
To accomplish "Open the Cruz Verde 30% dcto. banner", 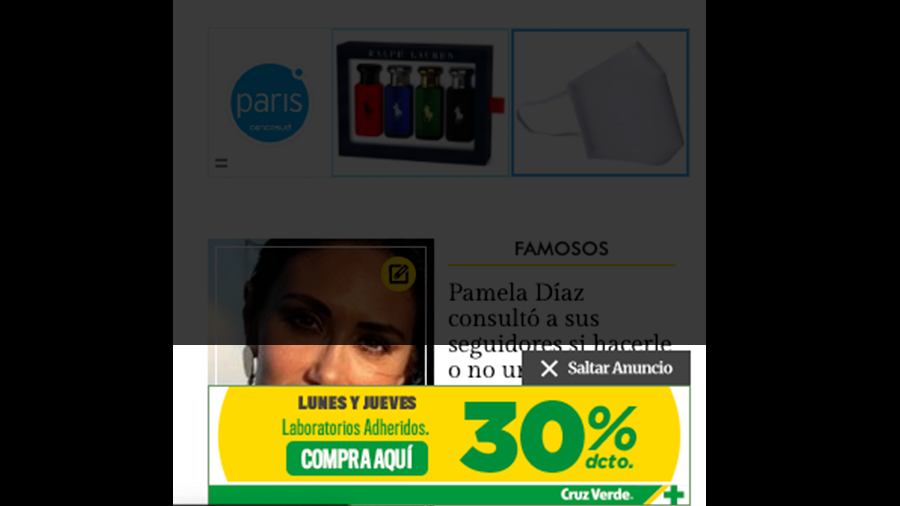I will [548, 437].
